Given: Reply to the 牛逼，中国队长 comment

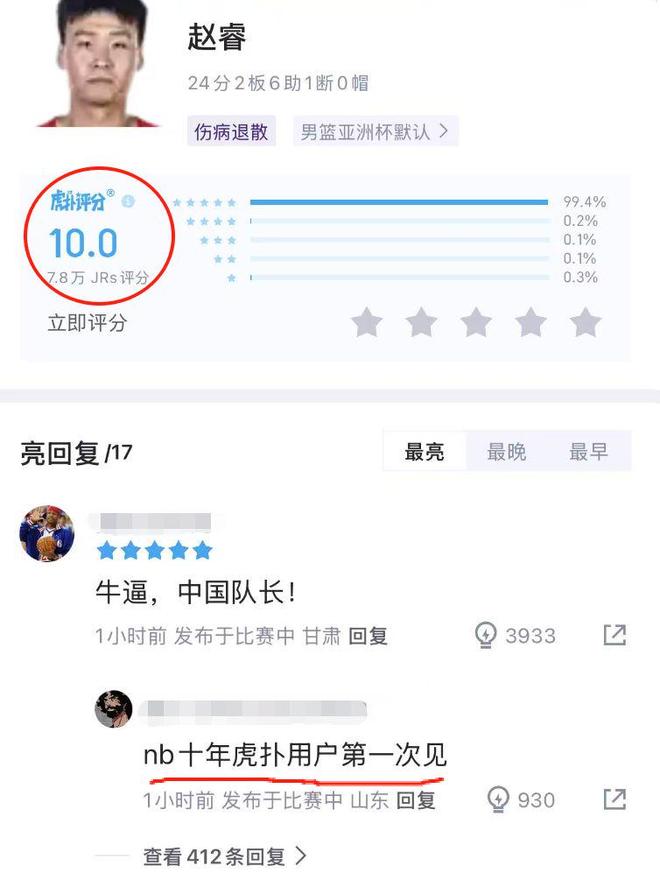Looking at the screenshot, I should point(368,635).
